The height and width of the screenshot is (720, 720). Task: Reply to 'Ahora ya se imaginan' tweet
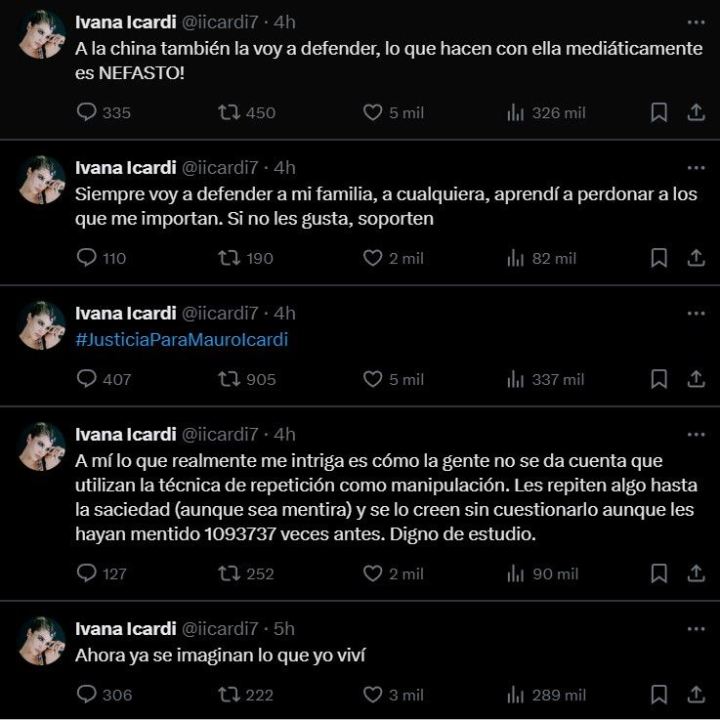point(87,694)
